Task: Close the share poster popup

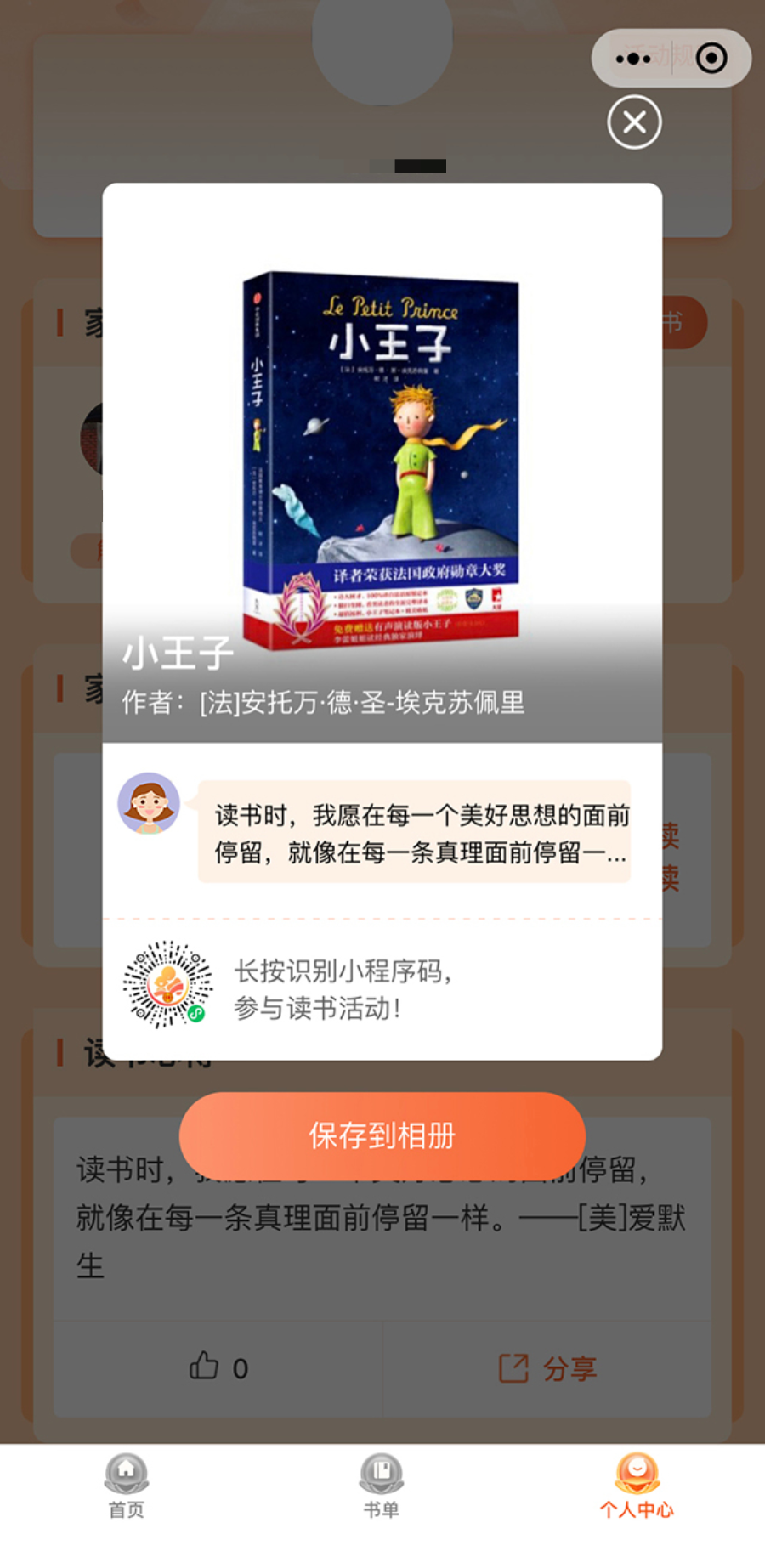Action: pos(634,122)
